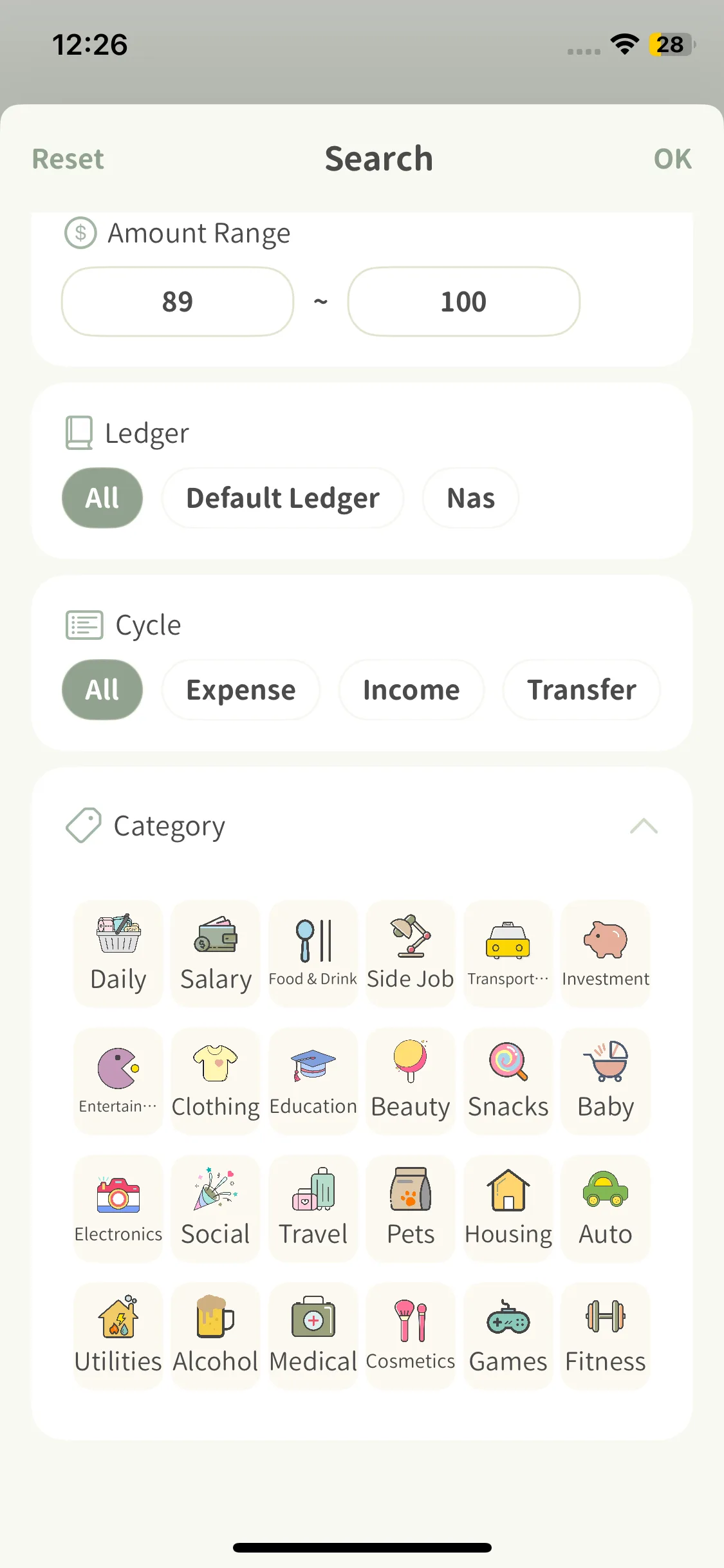Pick the Education category
The height and width of the screenshot is (1568, 724).
313,1081
